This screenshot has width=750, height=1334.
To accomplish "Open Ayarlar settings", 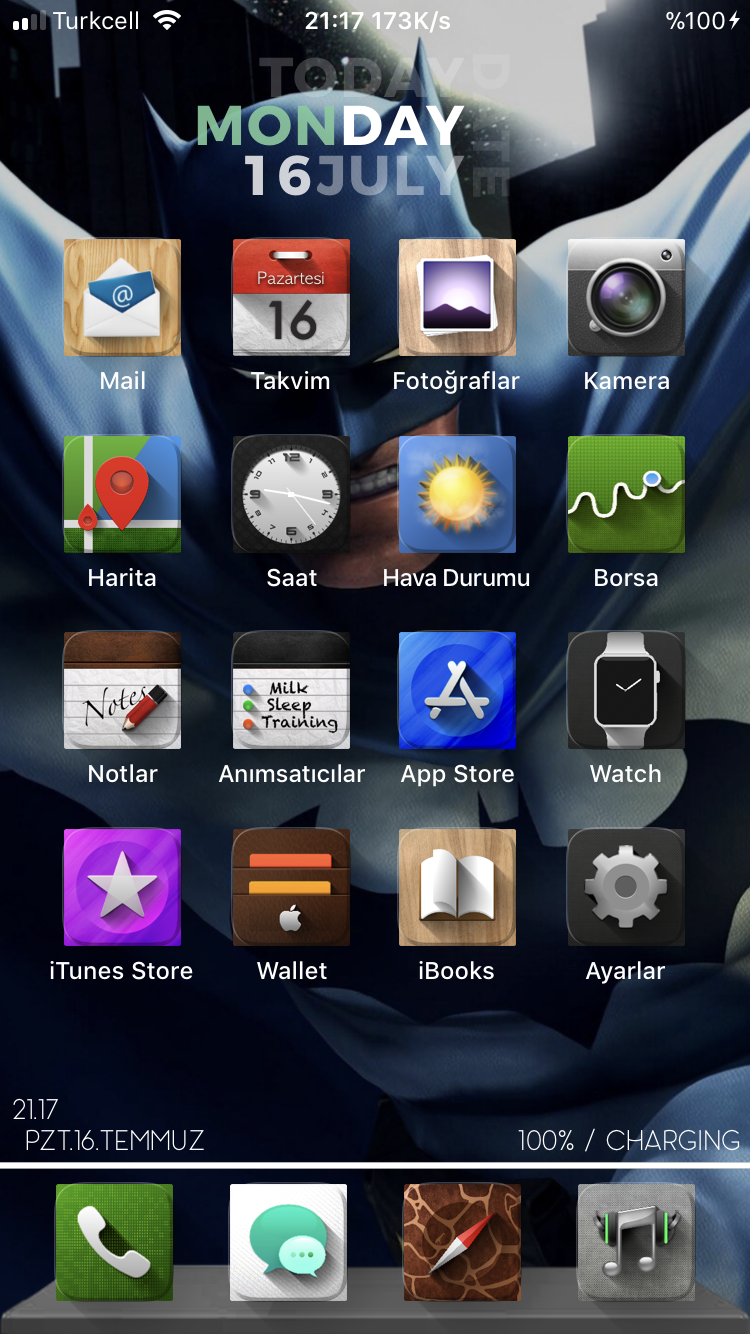I will coord(626,887).
